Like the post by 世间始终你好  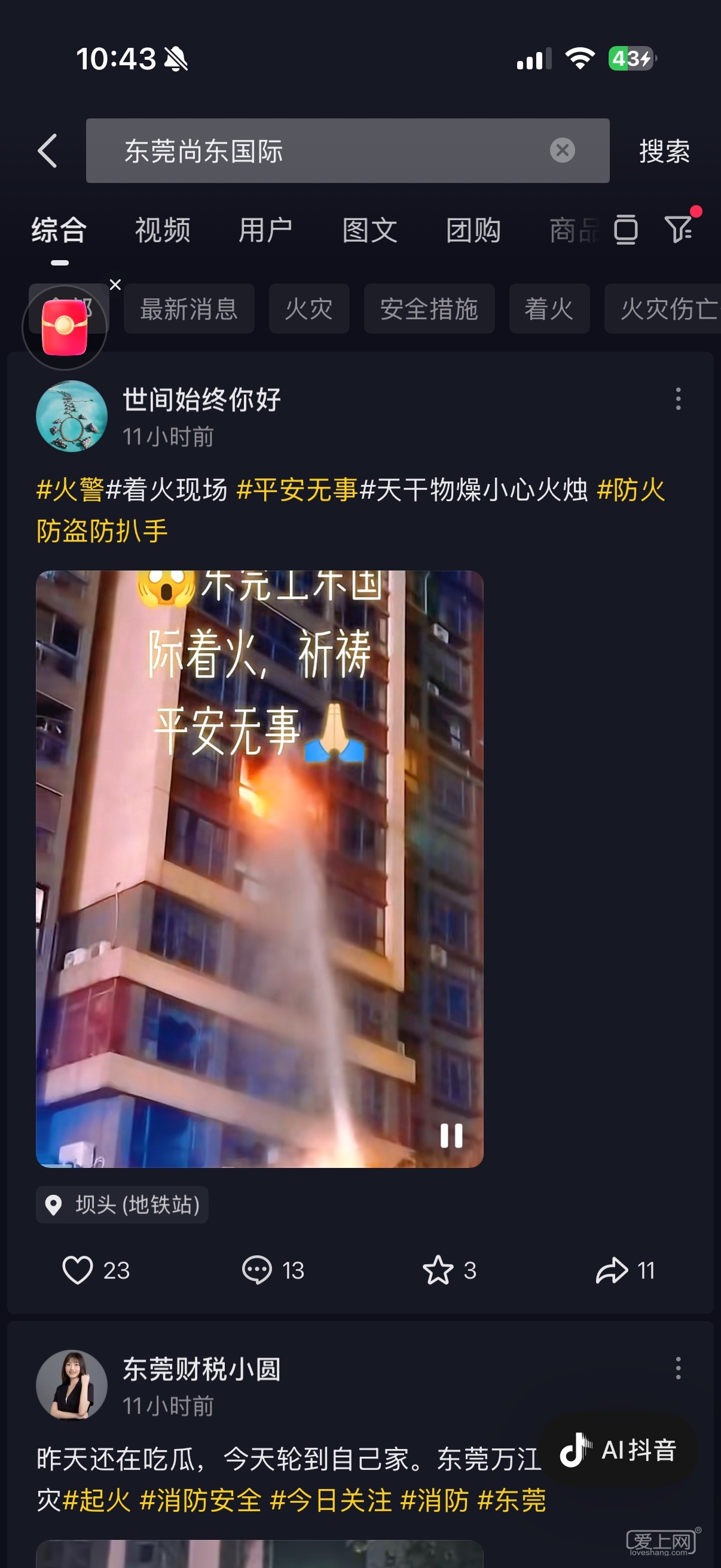point(78,1270)
